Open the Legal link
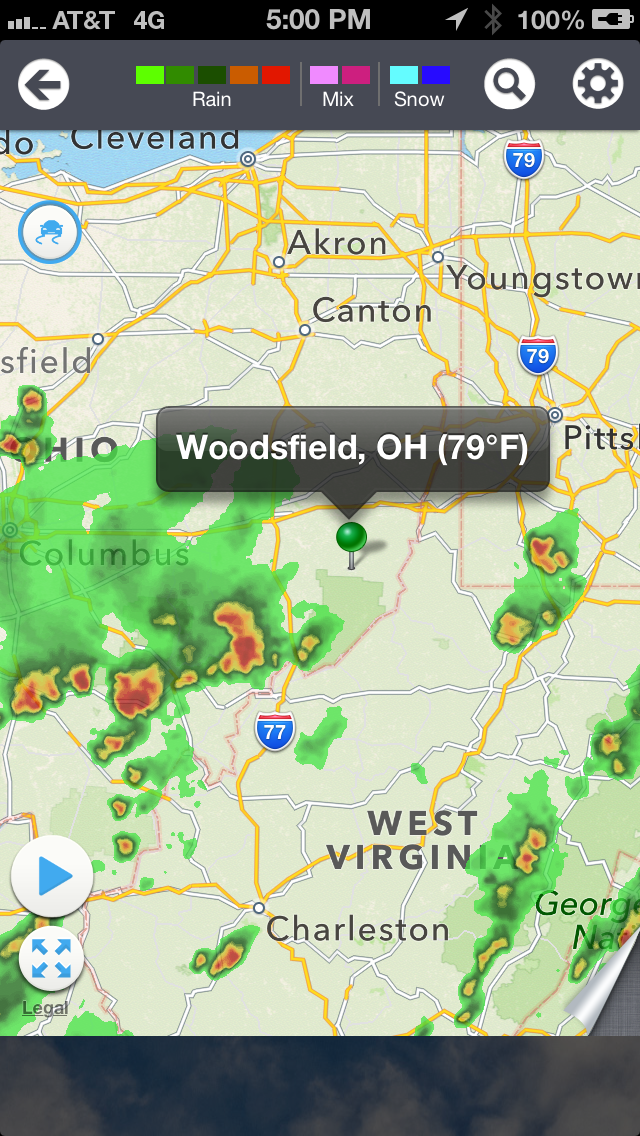 pos(45,1007)
